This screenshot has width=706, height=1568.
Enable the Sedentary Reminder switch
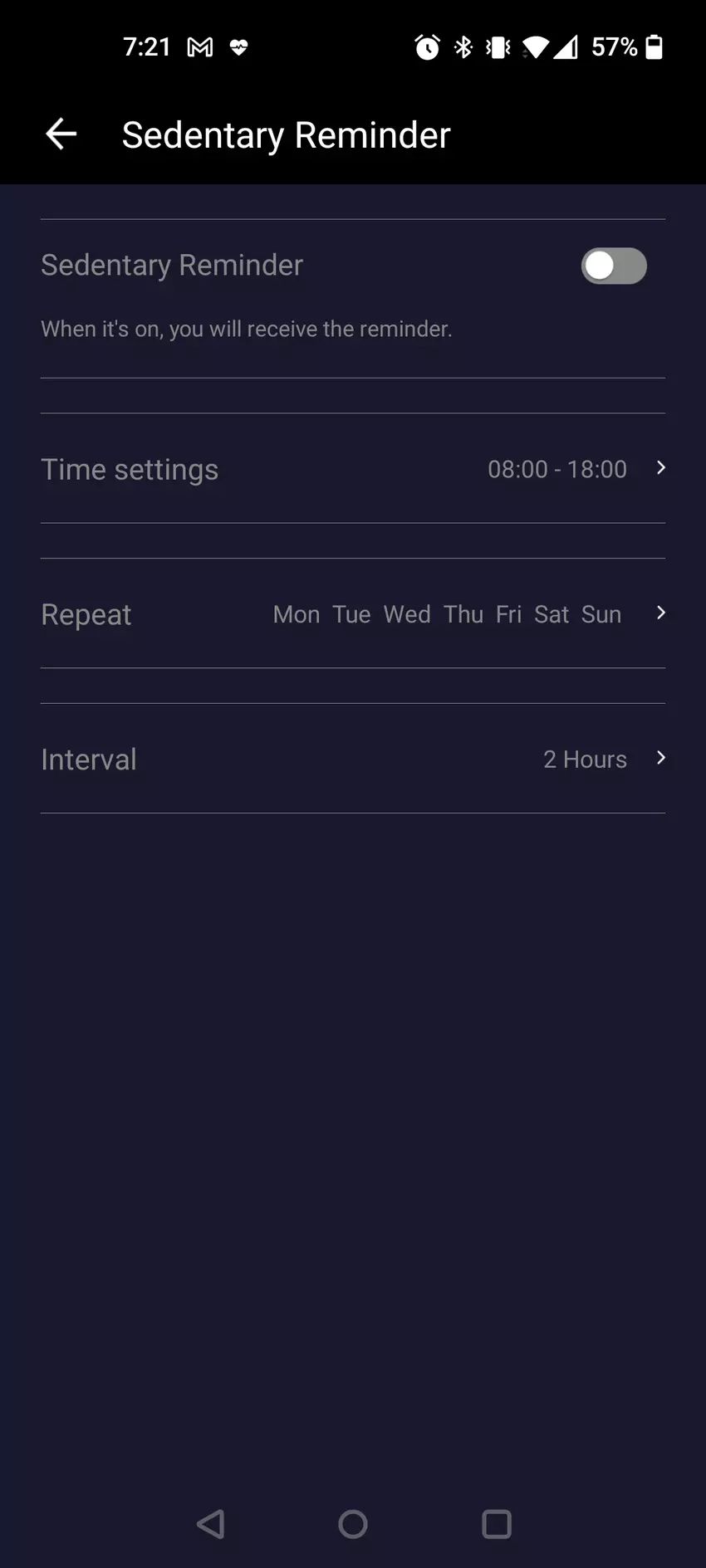614,266
